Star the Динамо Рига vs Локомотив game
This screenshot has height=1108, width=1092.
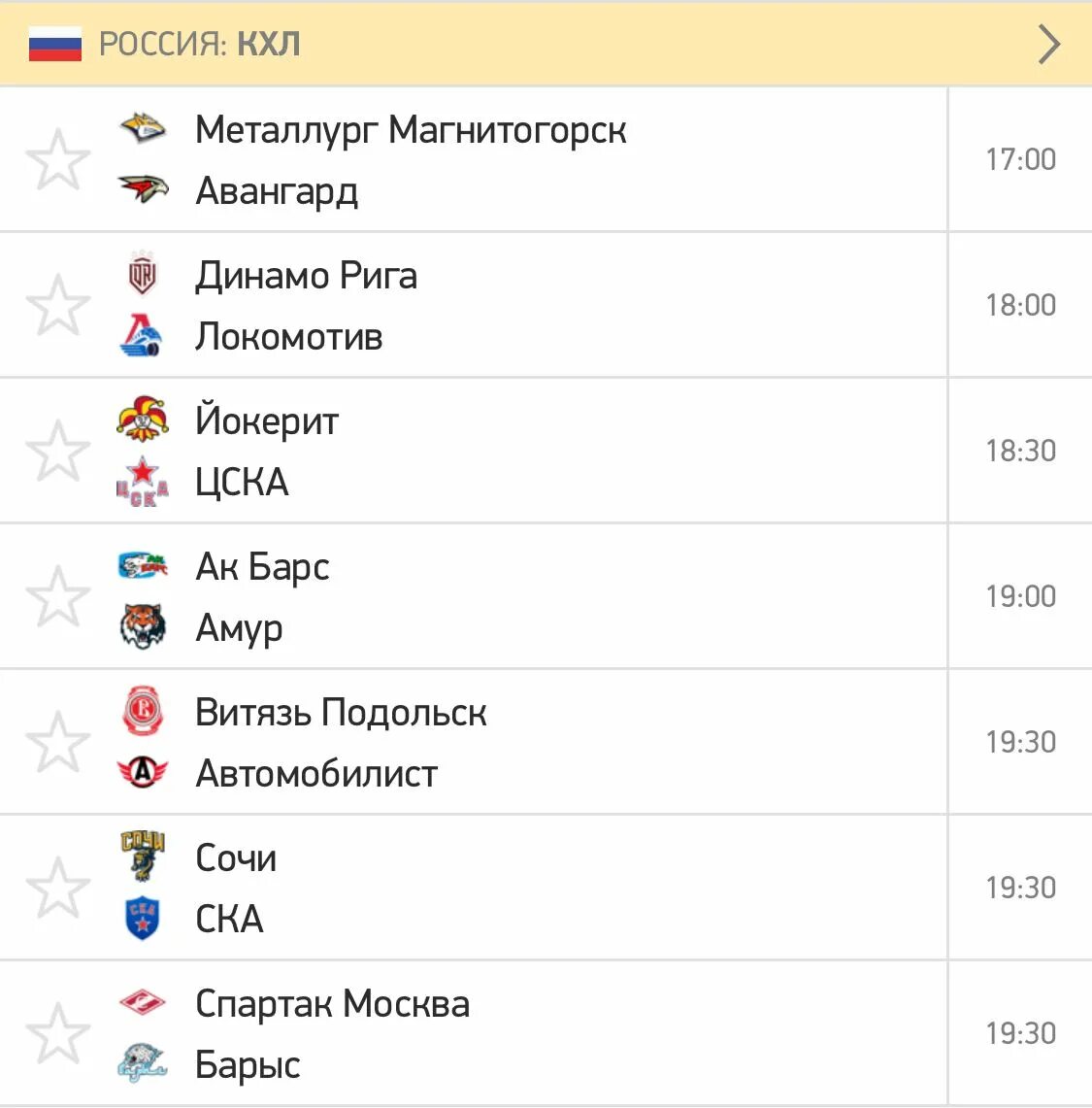pyautogui.click(x=57, y=305)
